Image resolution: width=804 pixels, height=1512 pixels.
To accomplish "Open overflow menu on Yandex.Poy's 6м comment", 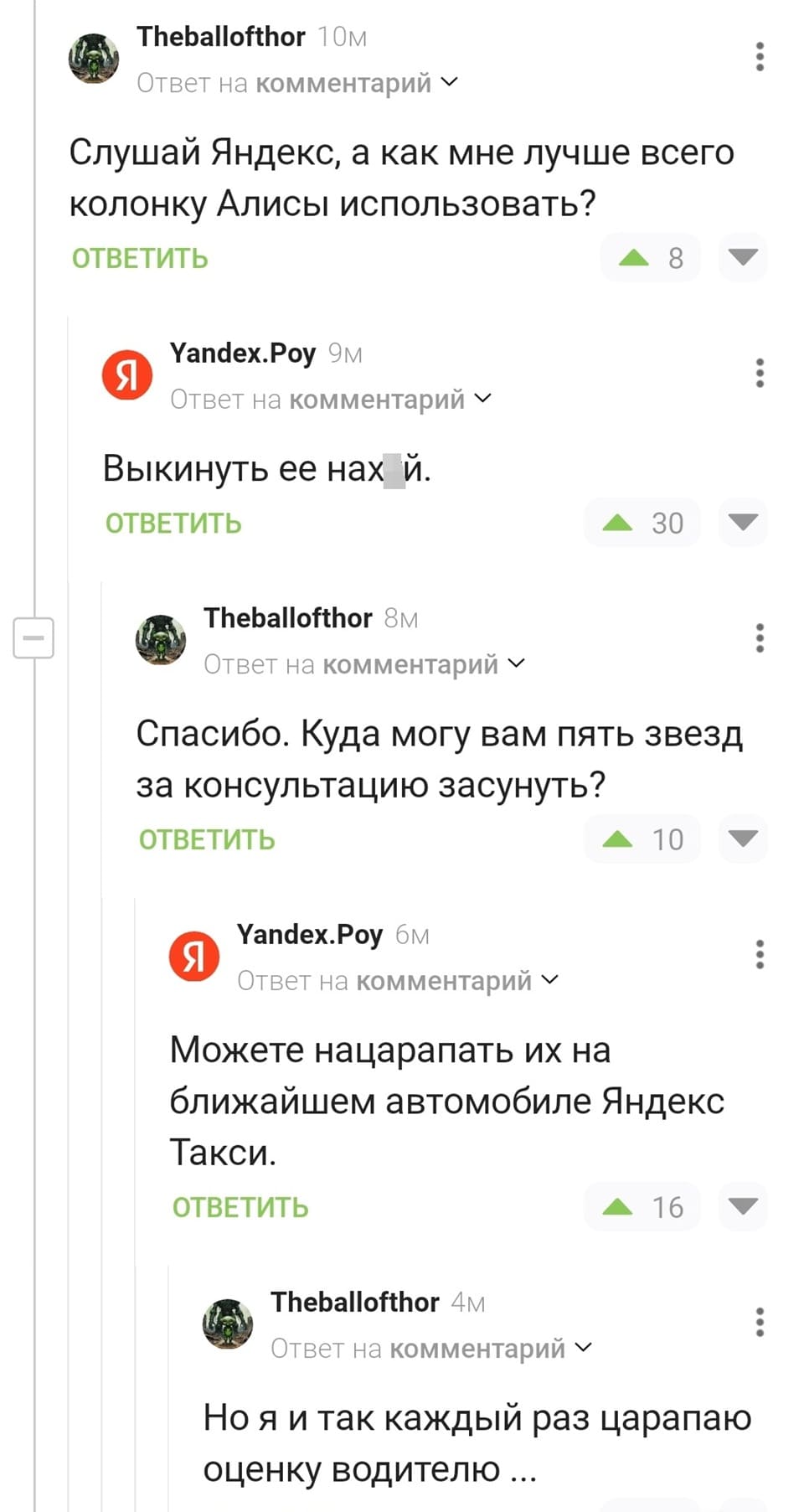I will click(759, 954).
